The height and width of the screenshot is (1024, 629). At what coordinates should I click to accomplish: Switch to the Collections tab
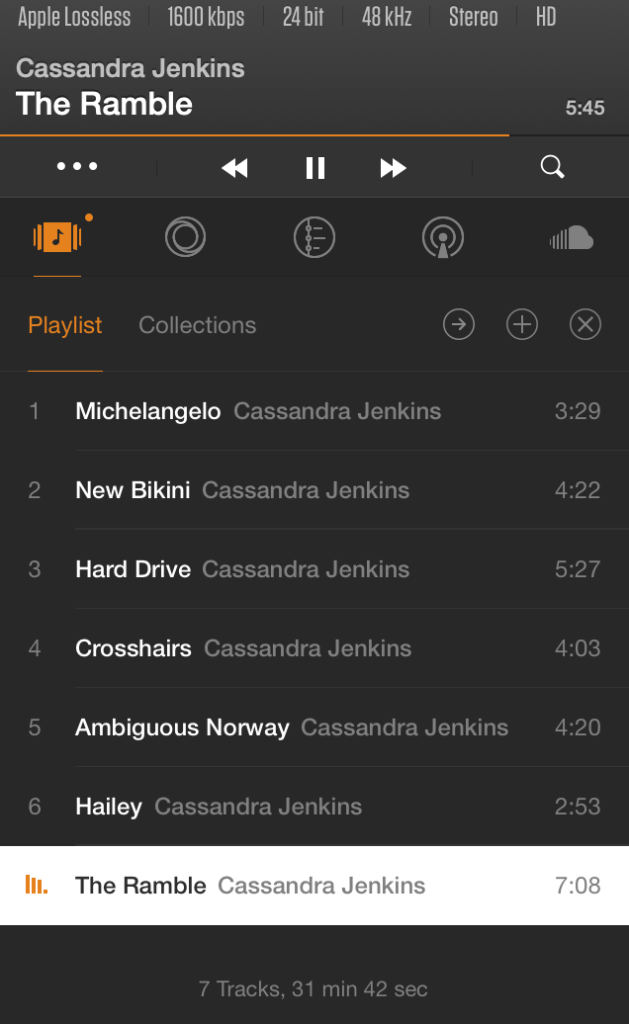[197, 325]
